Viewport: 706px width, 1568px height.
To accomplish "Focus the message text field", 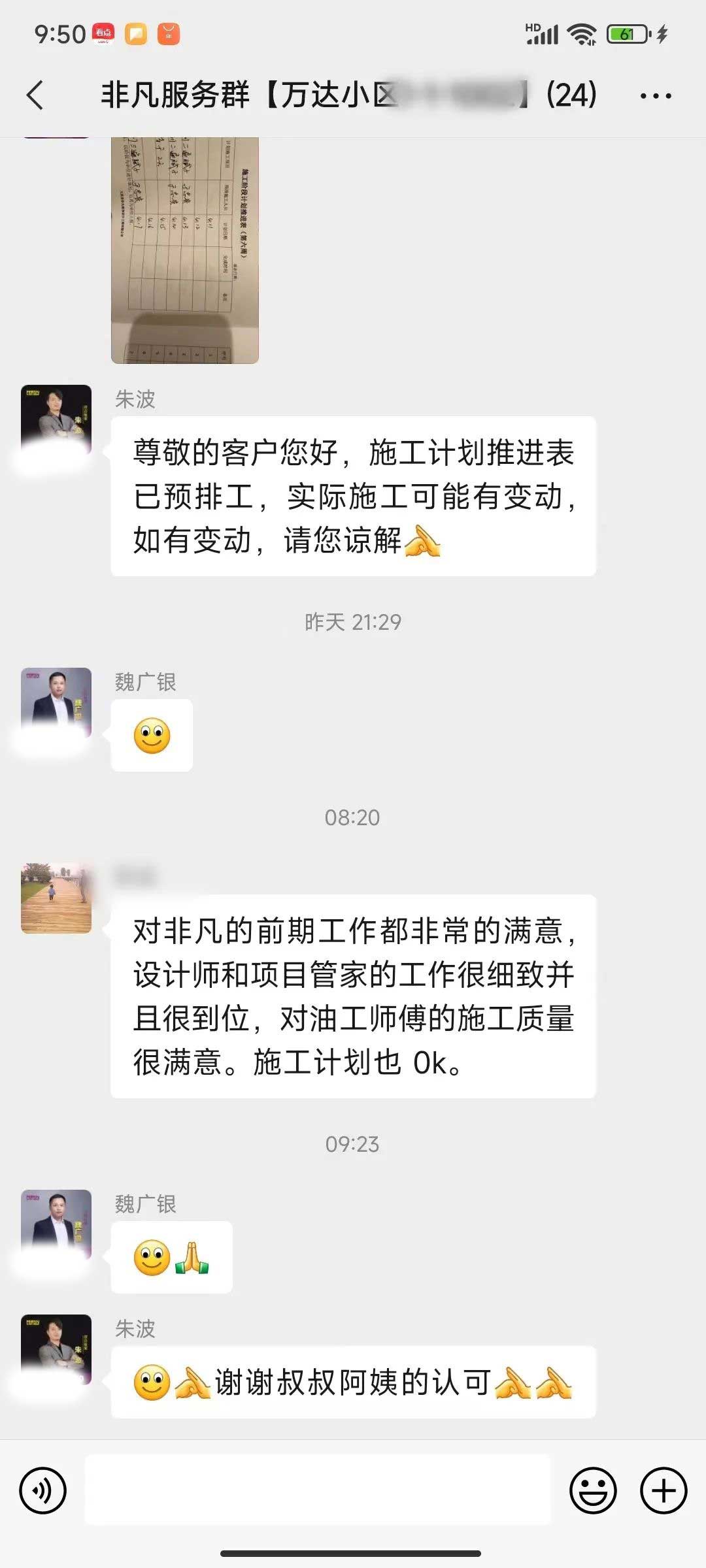I will tap(318, 1490).
